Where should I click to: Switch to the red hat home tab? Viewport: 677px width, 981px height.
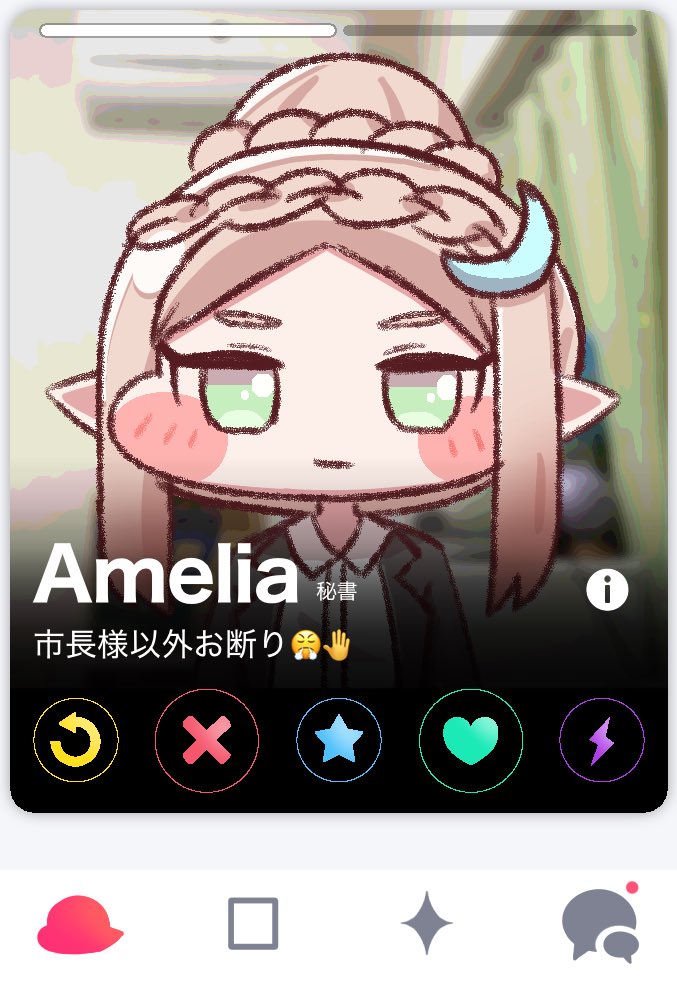[x=80, y=924]
